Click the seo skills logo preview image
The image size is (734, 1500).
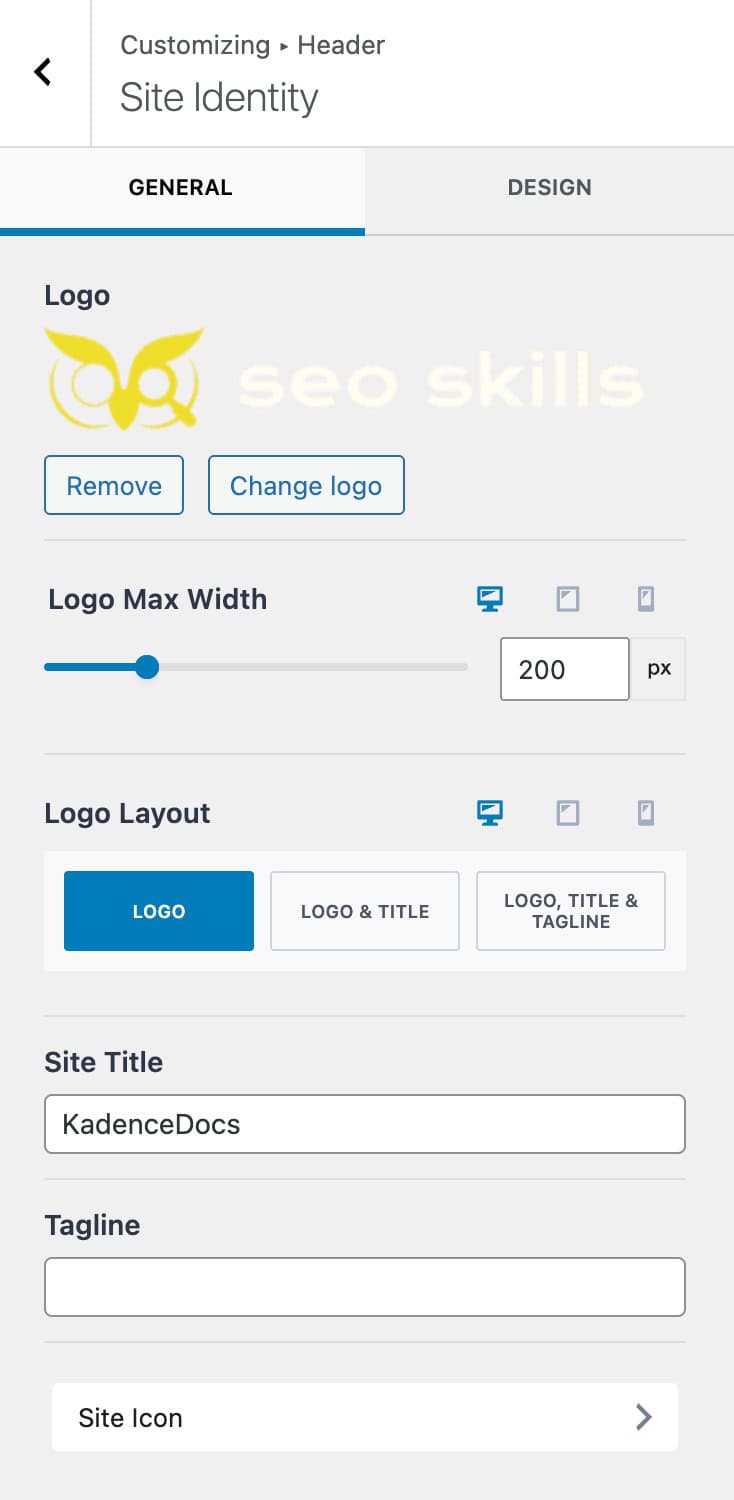click(345, 380)
